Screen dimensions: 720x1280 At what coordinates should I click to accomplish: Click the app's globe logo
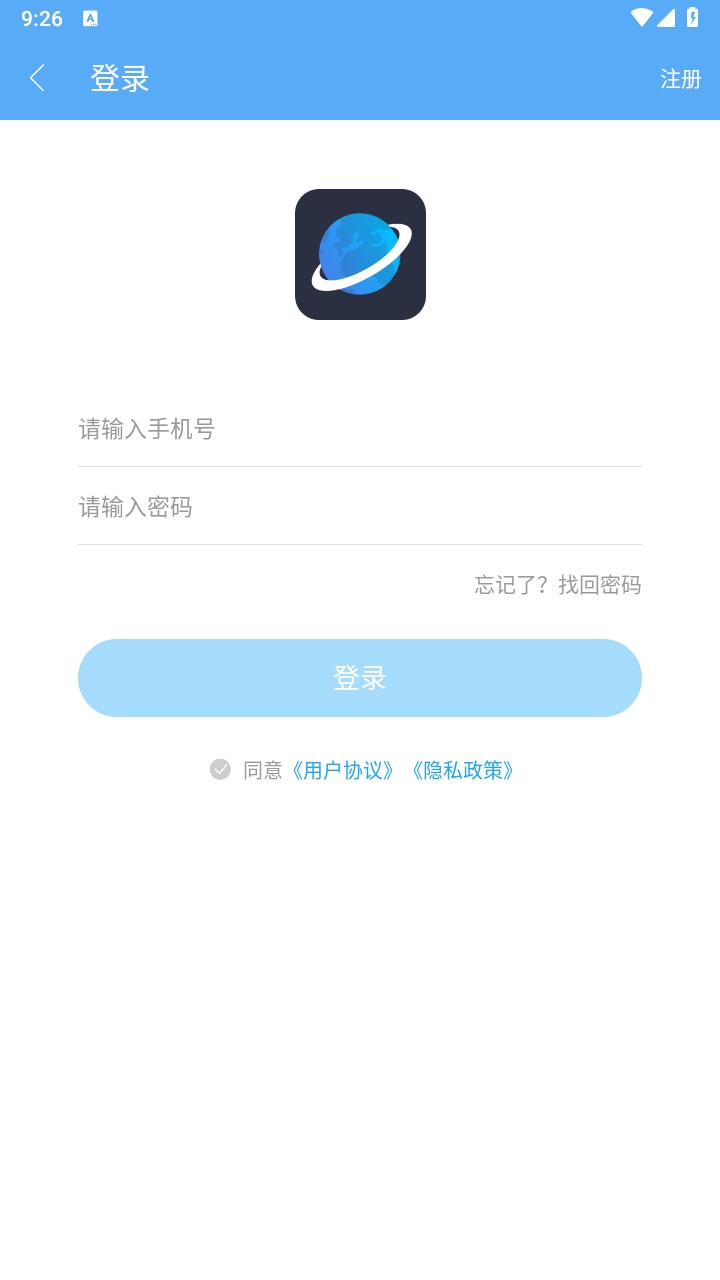point(360,253)
